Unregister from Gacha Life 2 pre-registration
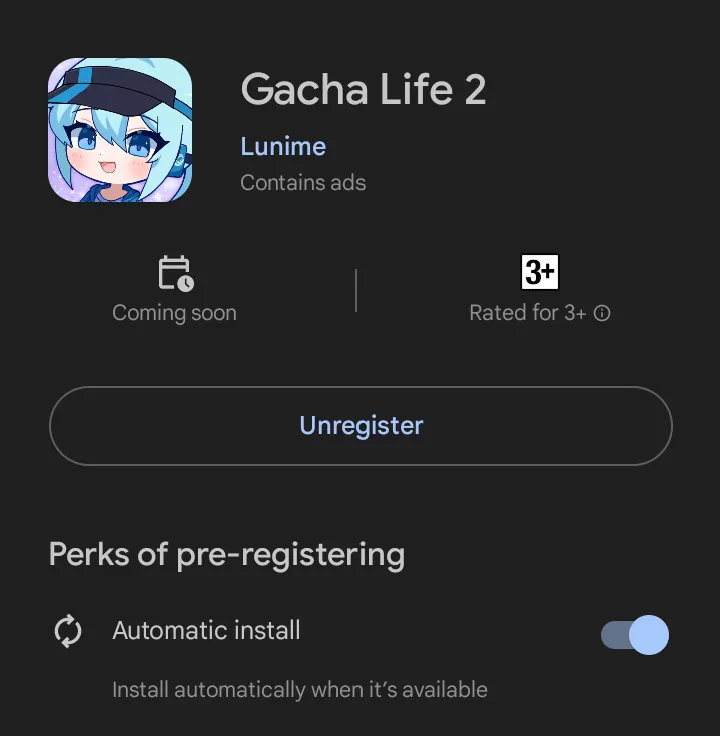The height and width of the screenshot is (736, 720). 361,426
